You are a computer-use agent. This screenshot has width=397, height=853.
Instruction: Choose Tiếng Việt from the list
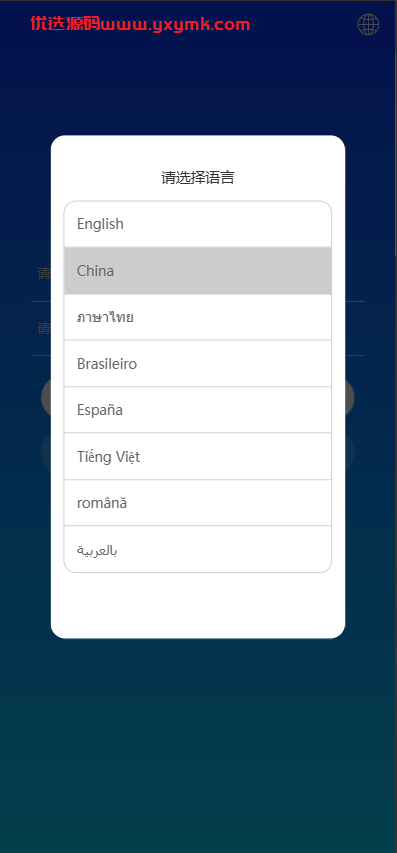[198, 457]
